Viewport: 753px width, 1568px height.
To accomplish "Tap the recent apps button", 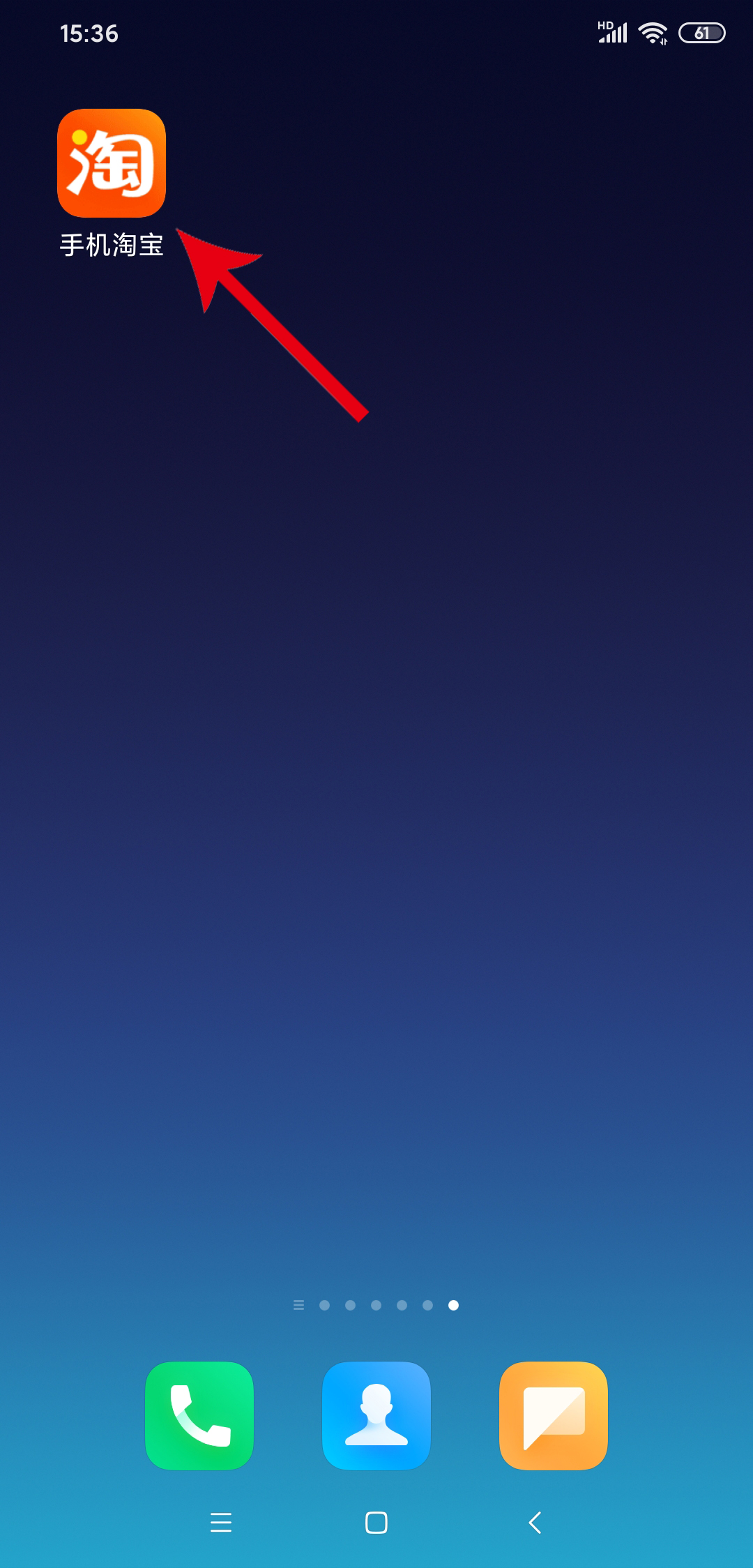I will [221, 1522].
